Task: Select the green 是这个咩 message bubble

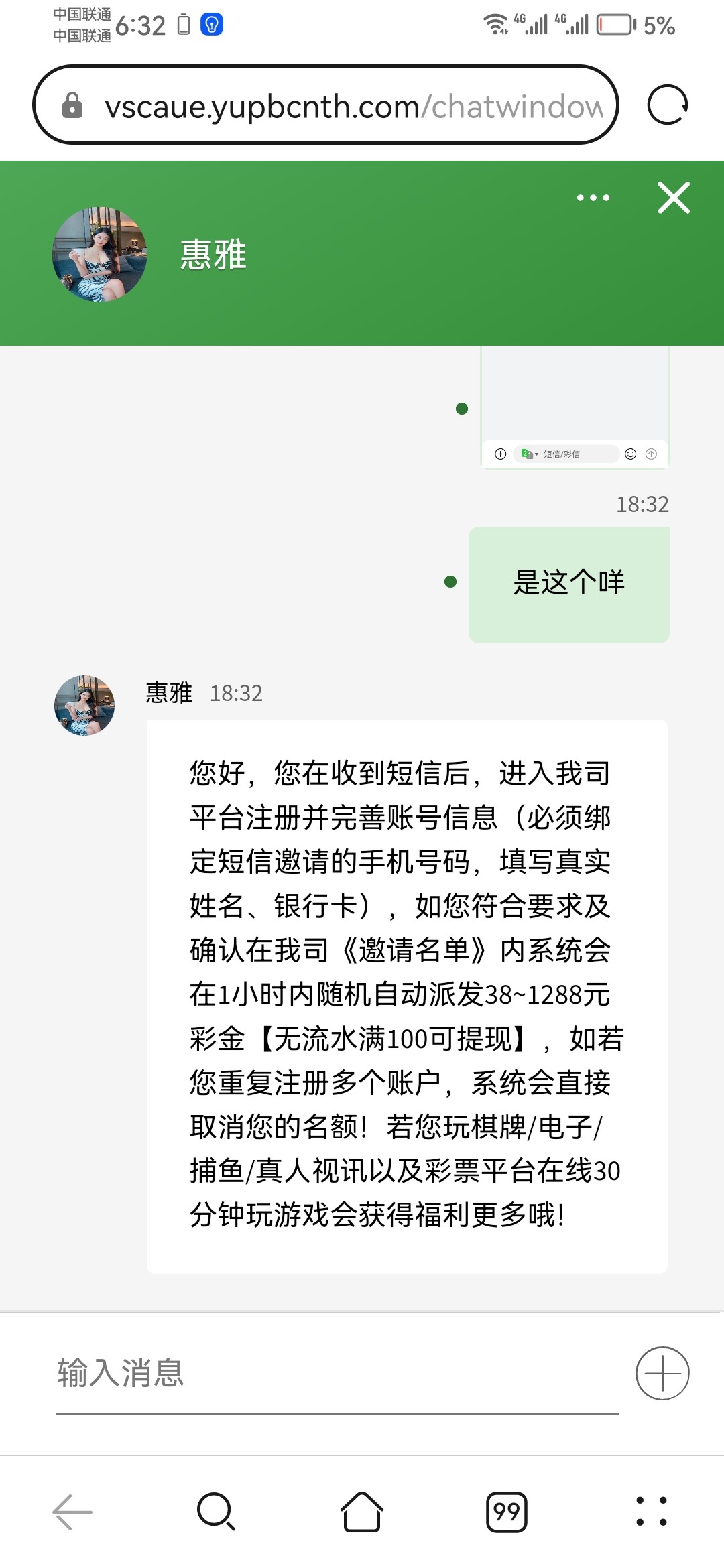Action: tap(569, 583)
